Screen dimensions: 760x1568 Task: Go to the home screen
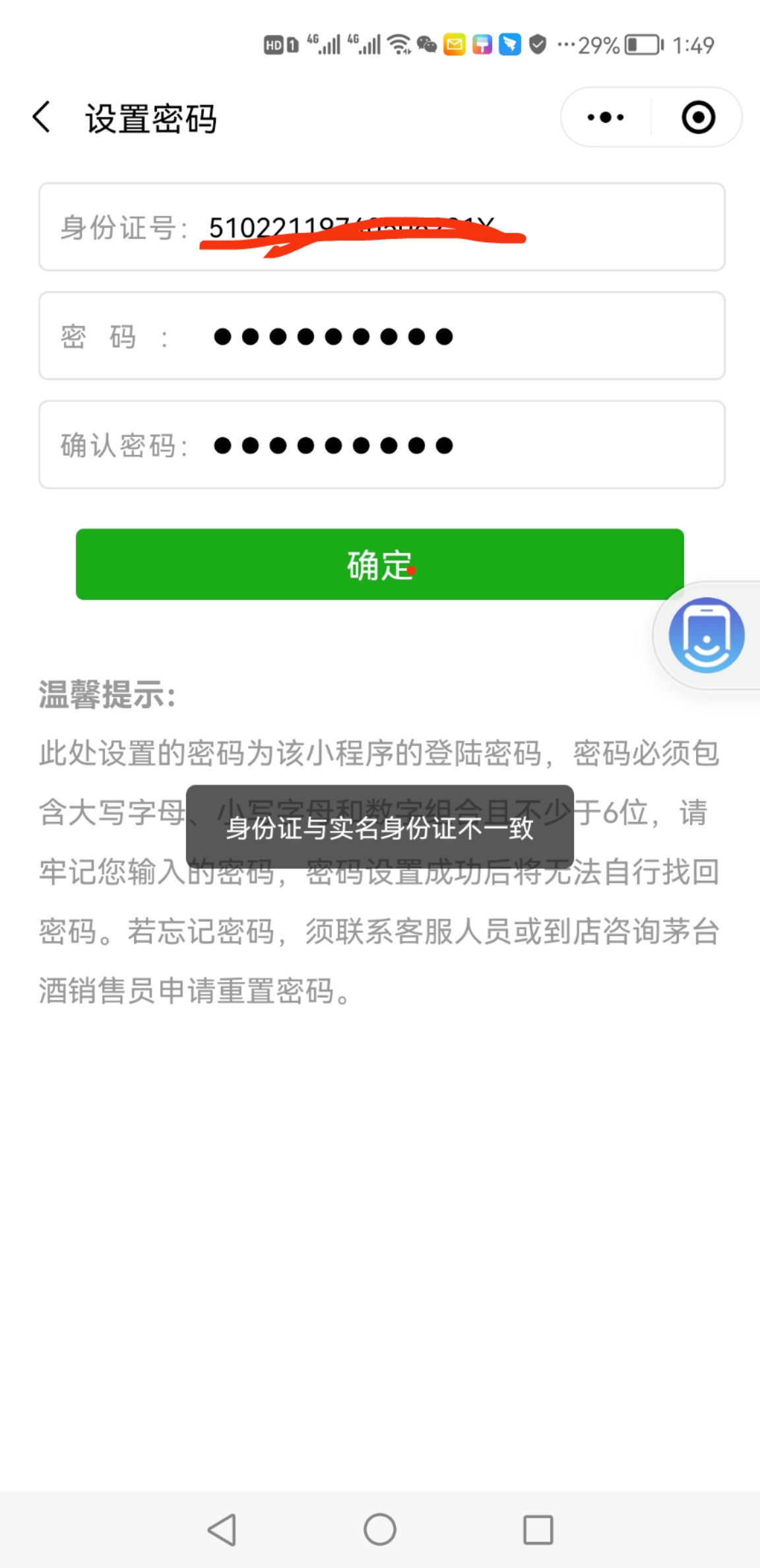click(x=380, y=1529)
